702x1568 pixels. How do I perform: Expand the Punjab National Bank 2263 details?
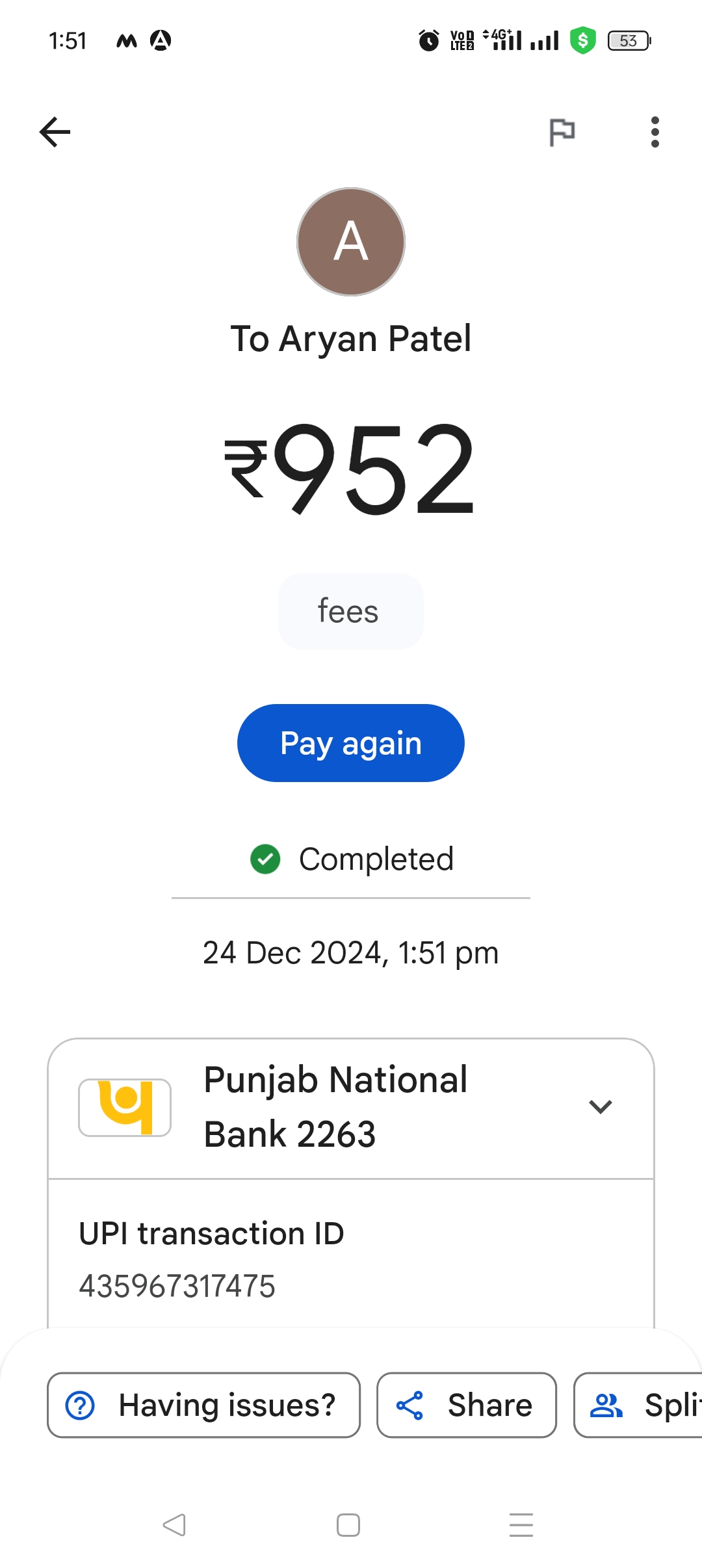[x=600, y=1106]
